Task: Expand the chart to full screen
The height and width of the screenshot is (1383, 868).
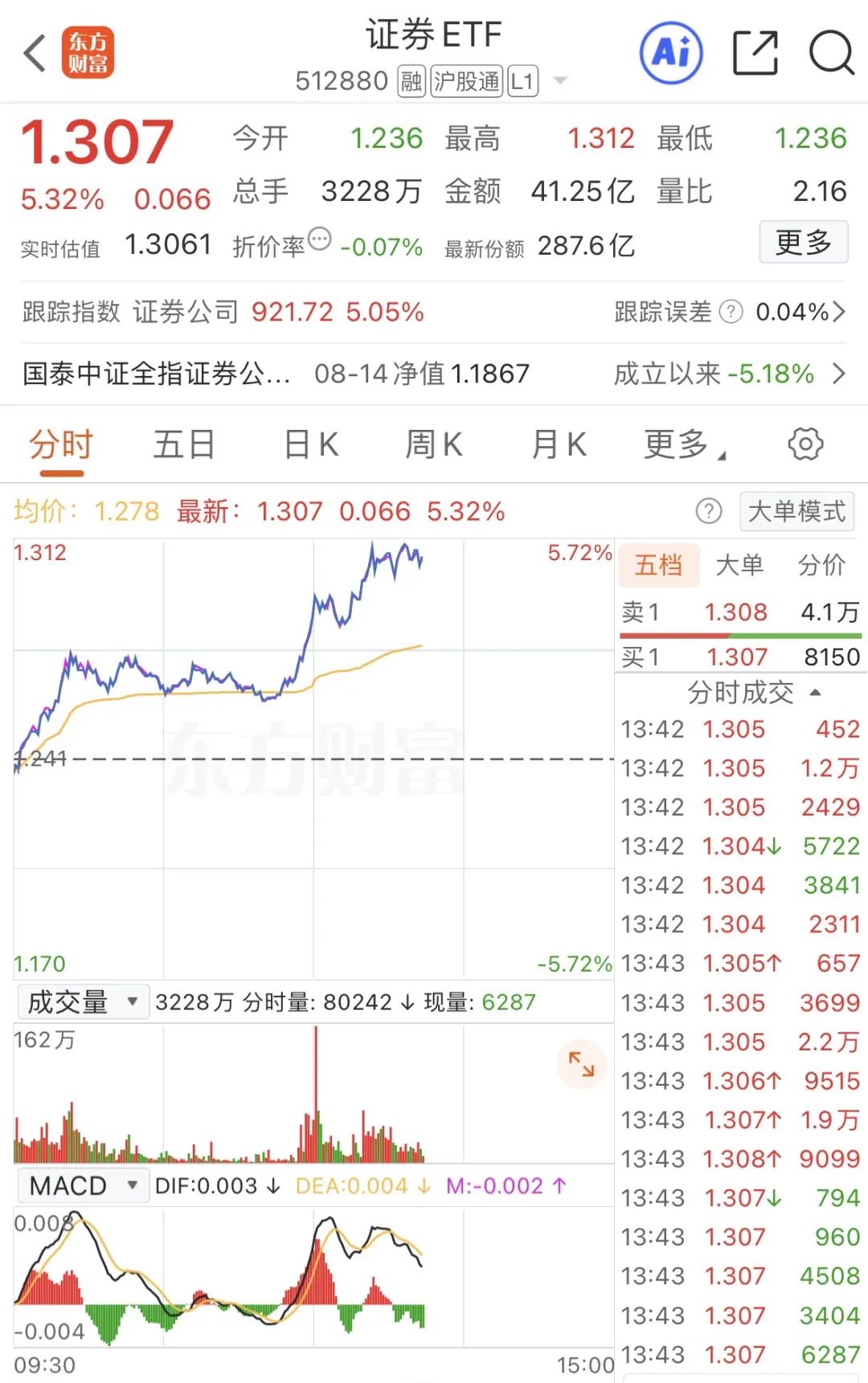Action: coord(581,1064)
